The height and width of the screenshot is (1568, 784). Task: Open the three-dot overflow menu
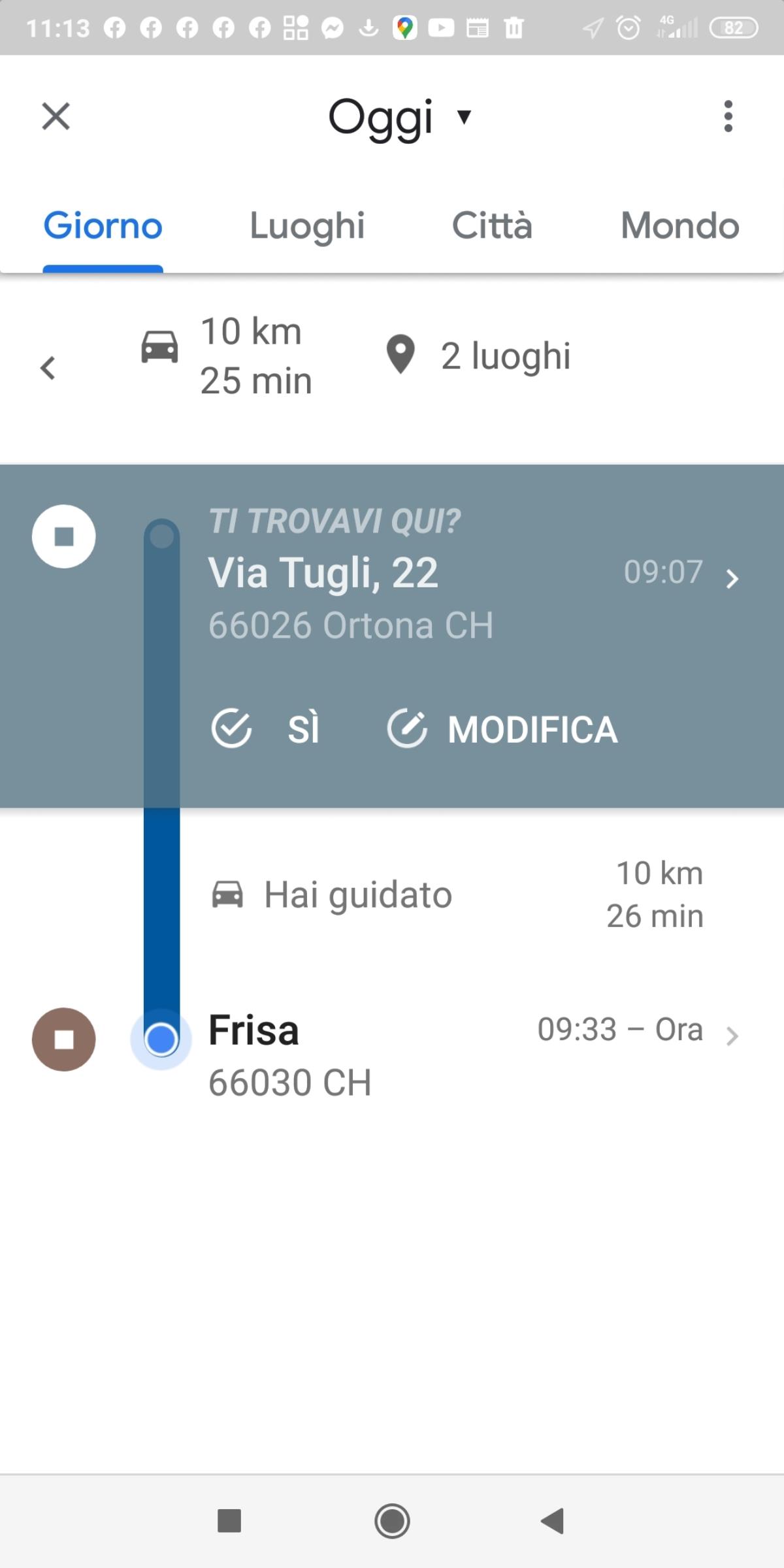[x=728, y=117]
